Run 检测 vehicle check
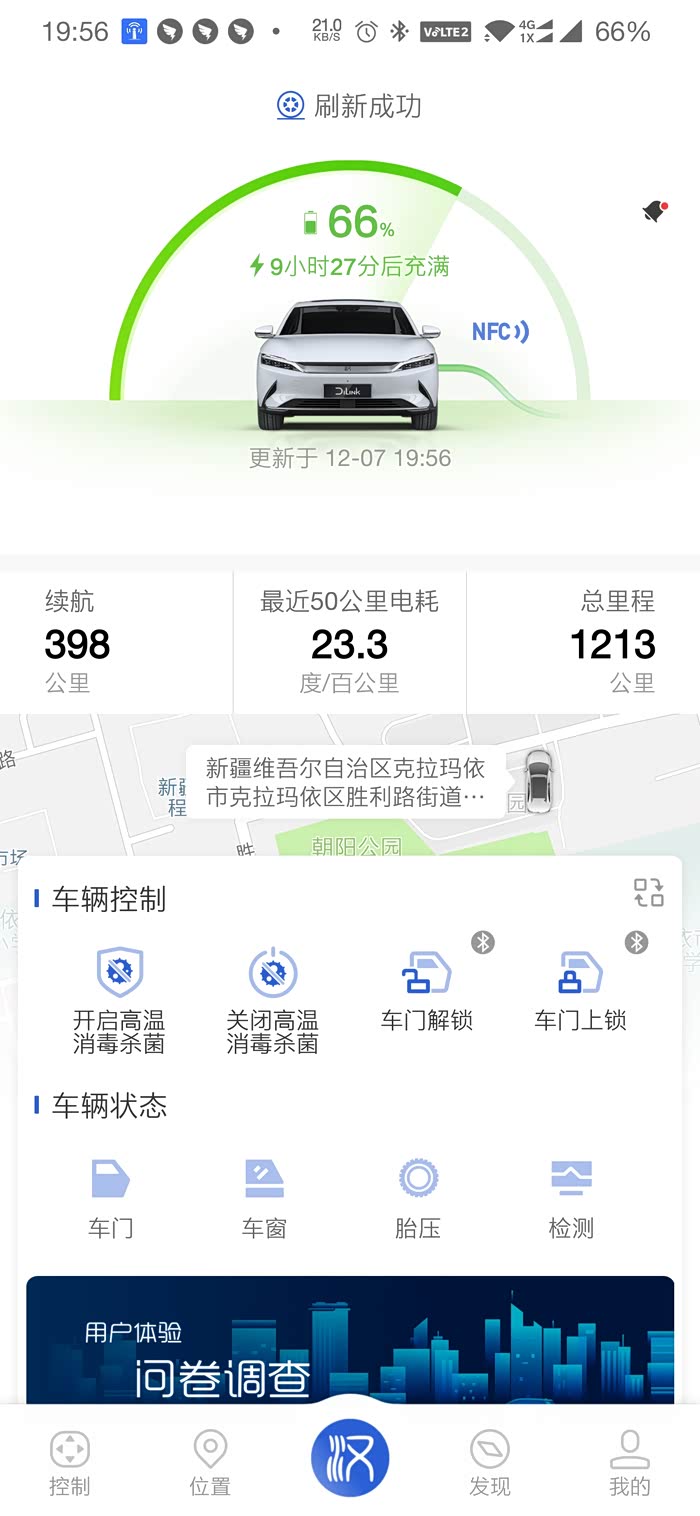Image resolution: width=700 pixels, height=1516 pixels. pyautogui.click(x=571, y=1197)
